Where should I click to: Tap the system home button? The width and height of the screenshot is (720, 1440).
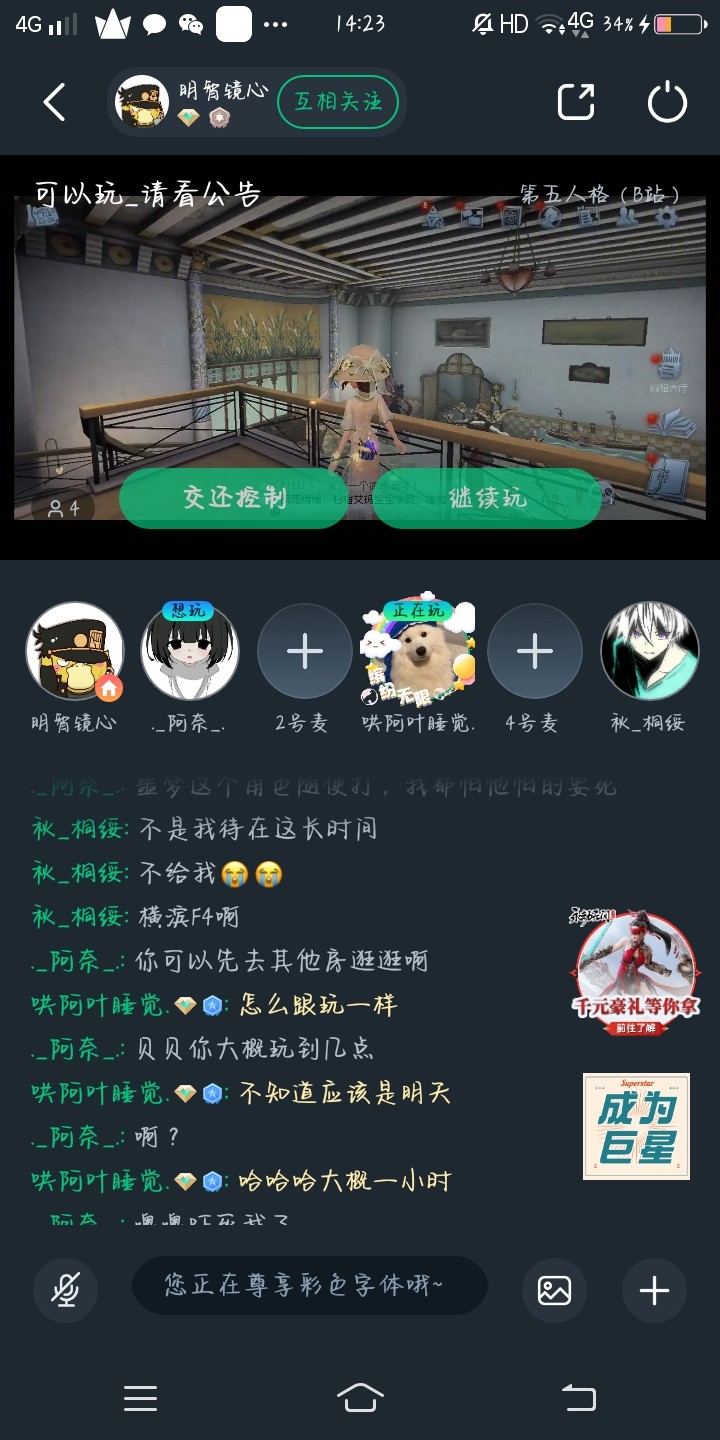[x=360, y=1398]
